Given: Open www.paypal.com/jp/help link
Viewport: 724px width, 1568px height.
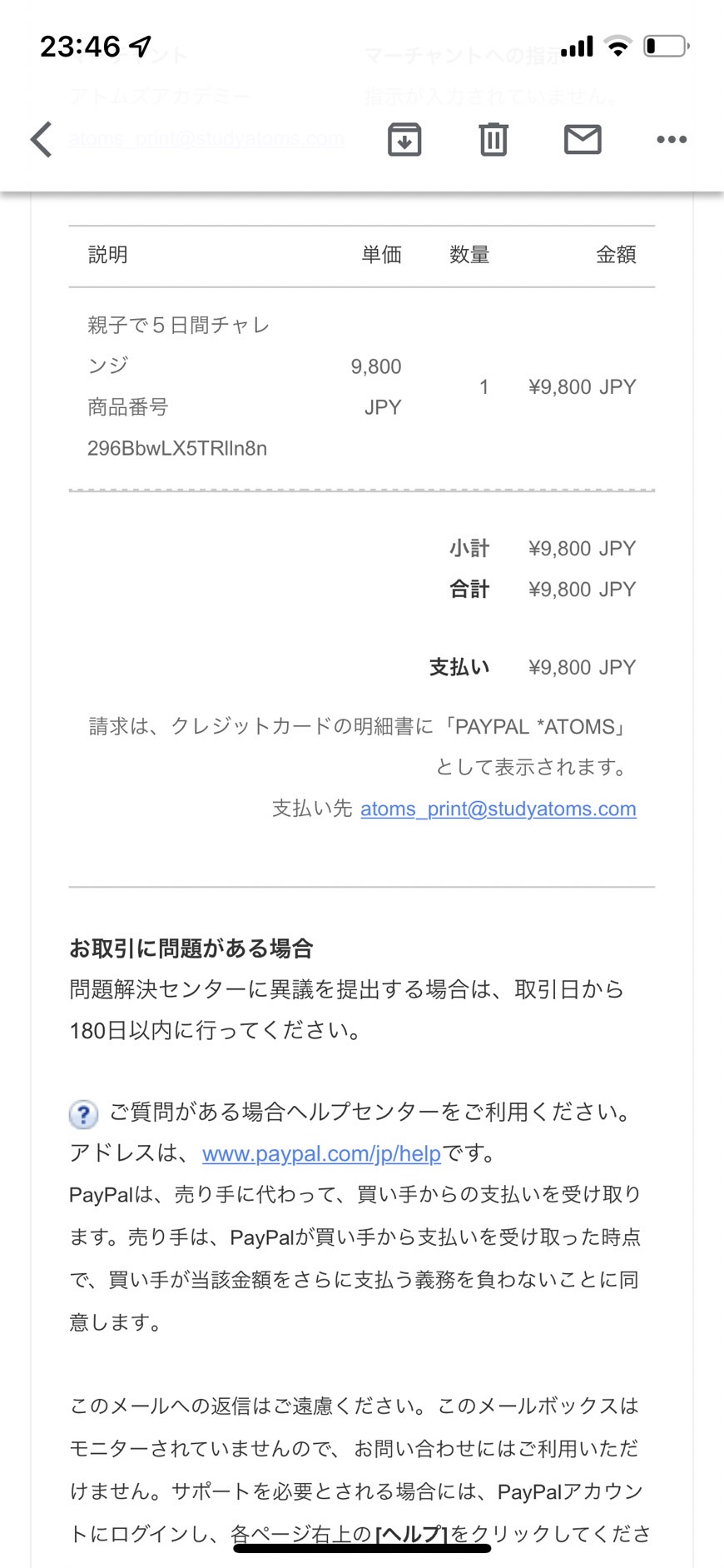Looking at the screenshot, I should coord(321,1153).
